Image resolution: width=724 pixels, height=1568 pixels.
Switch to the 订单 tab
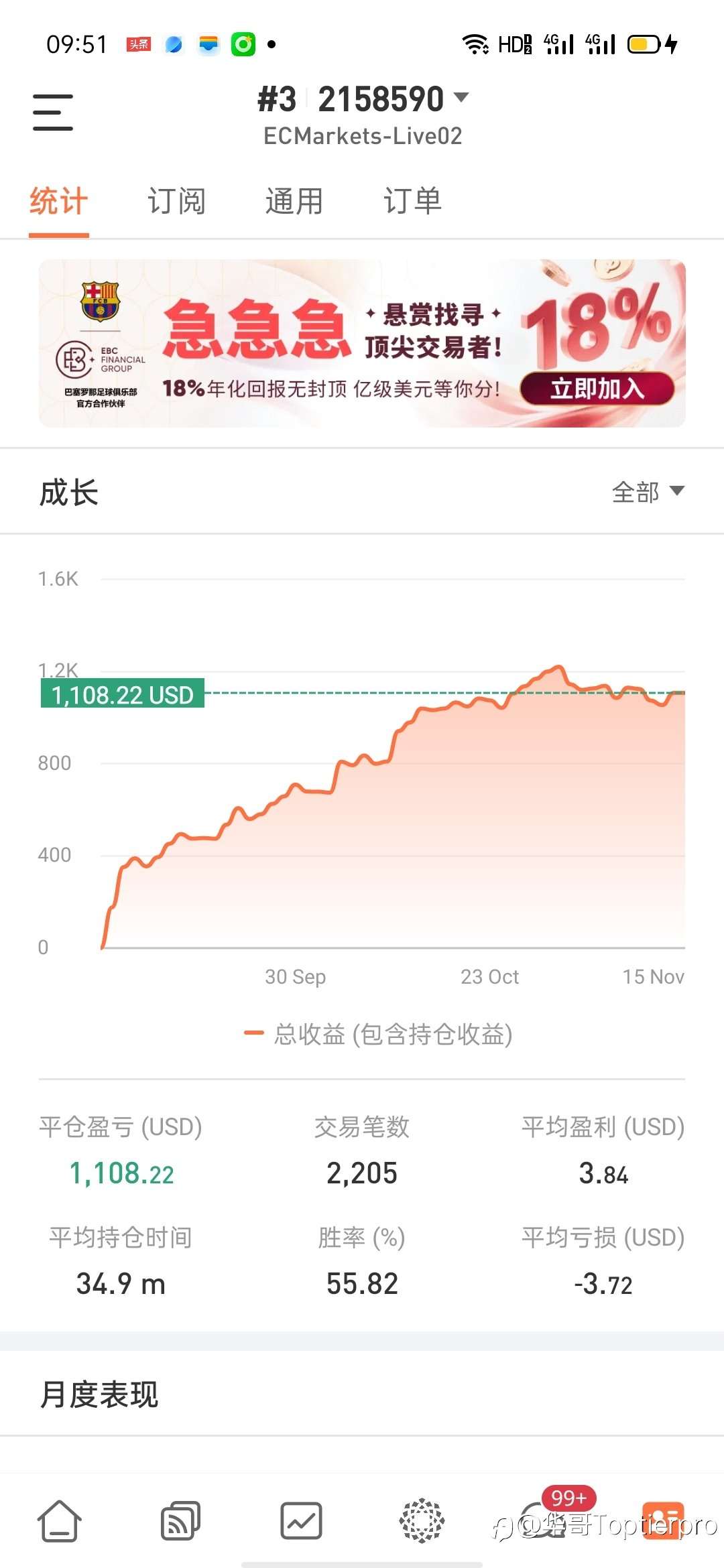click(412, 201)
